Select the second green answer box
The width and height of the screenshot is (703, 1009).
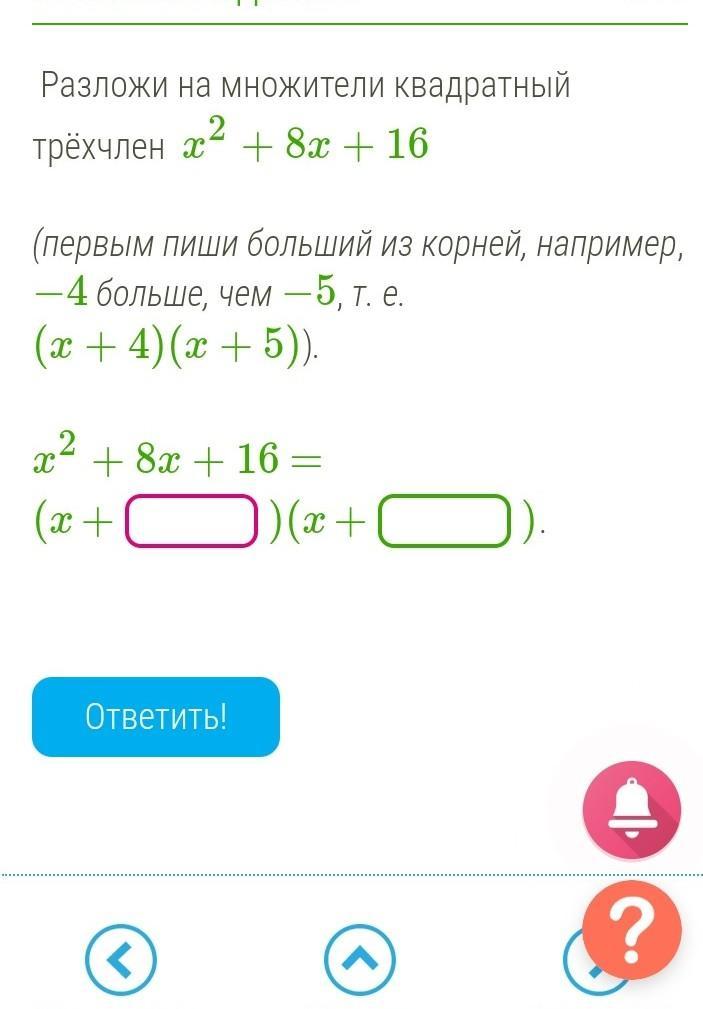click(445, 521)
